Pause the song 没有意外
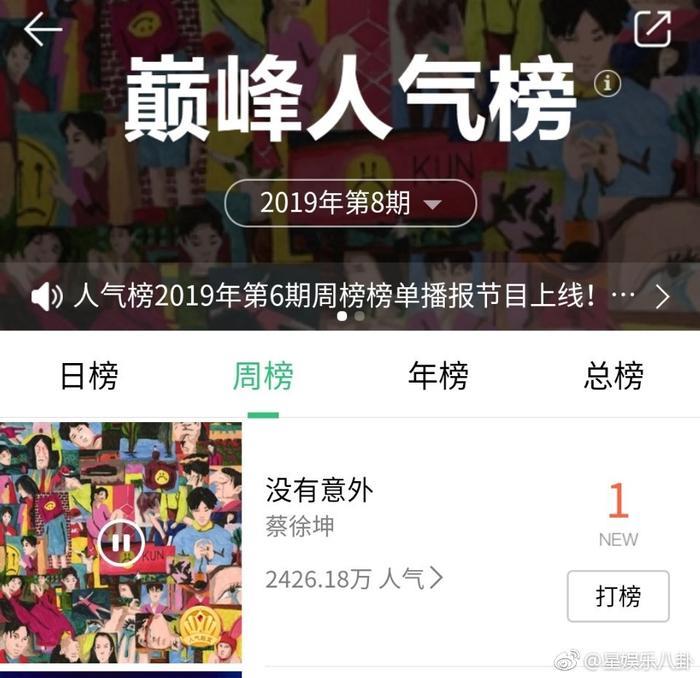The width and height of the screenshot is (700, 678). tap(121, 543)
